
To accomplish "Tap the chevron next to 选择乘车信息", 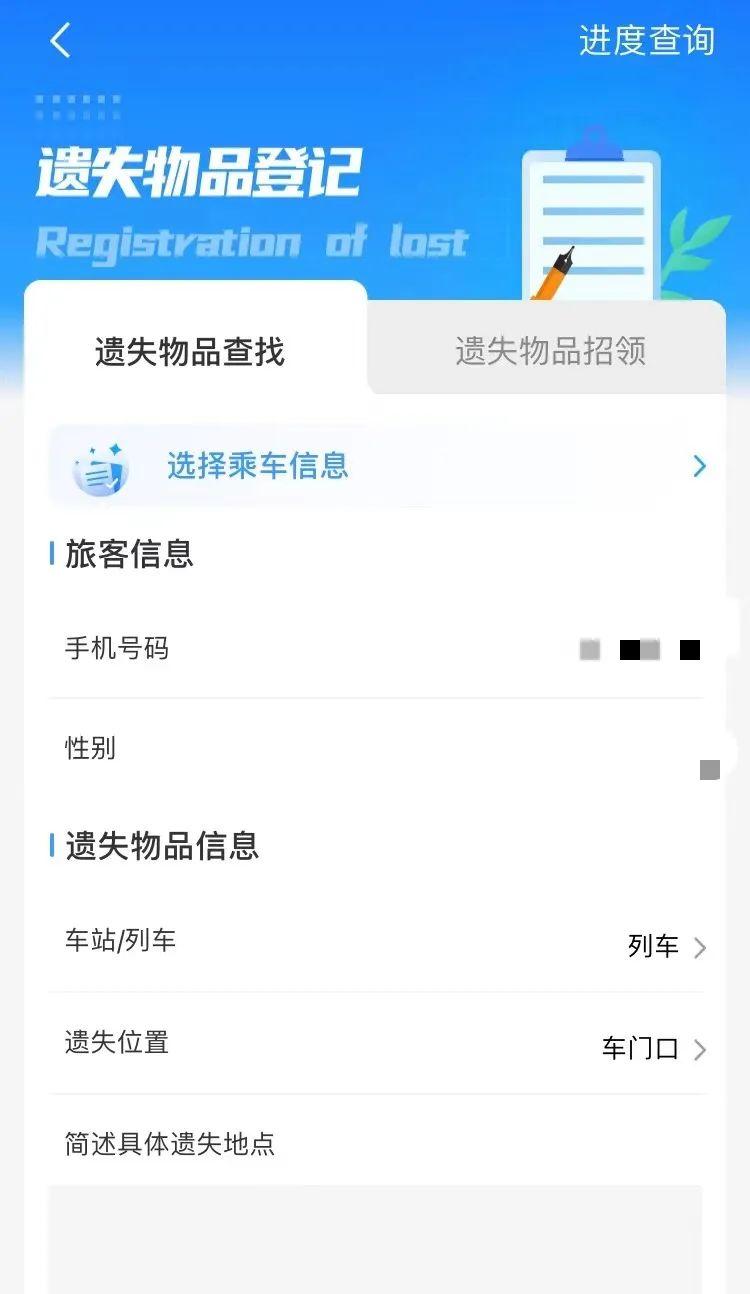I will (x=698, y=466).
